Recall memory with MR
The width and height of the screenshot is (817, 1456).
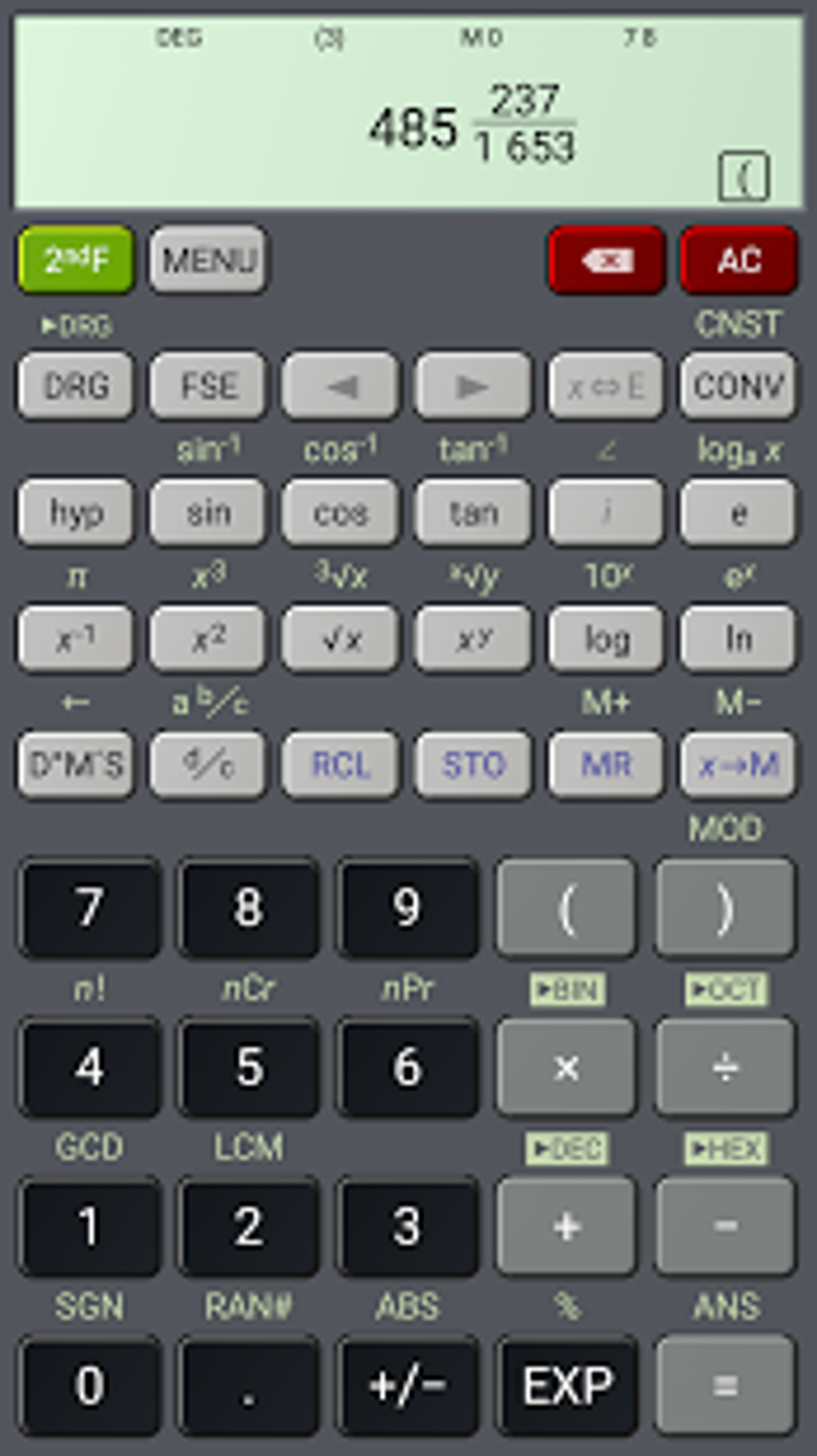click(x=606, y=764)
